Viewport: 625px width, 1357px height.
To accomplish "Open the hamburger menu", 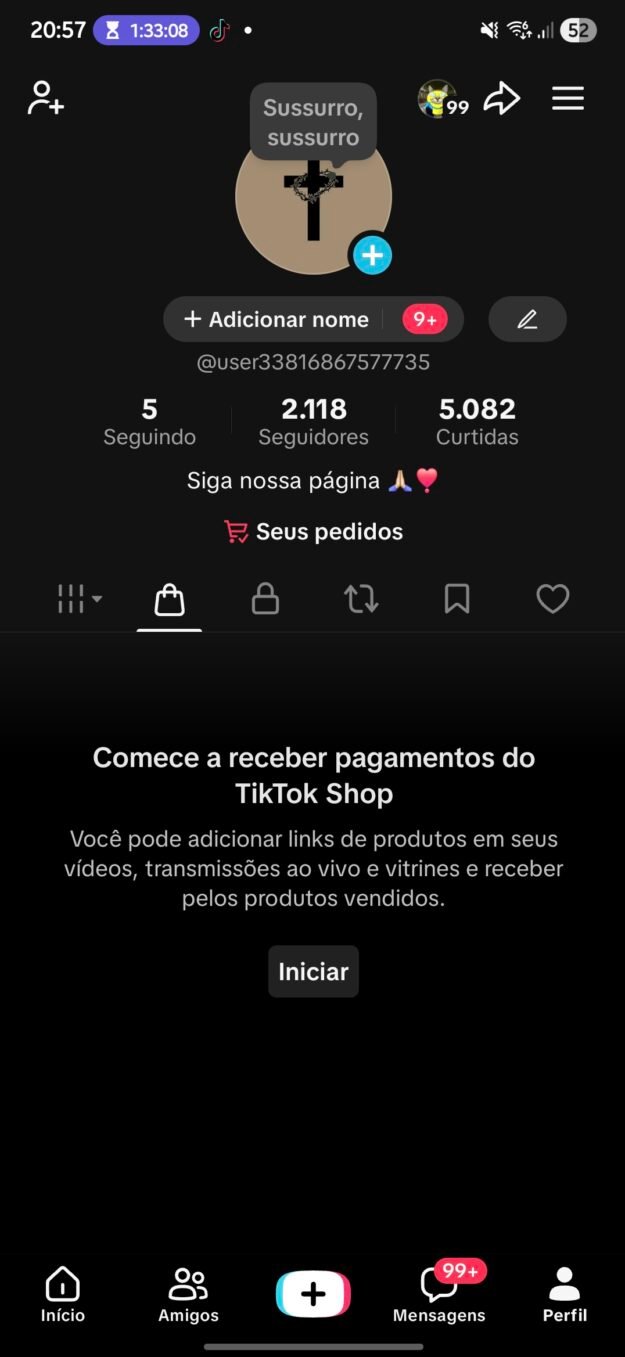I will click(568, 98).
